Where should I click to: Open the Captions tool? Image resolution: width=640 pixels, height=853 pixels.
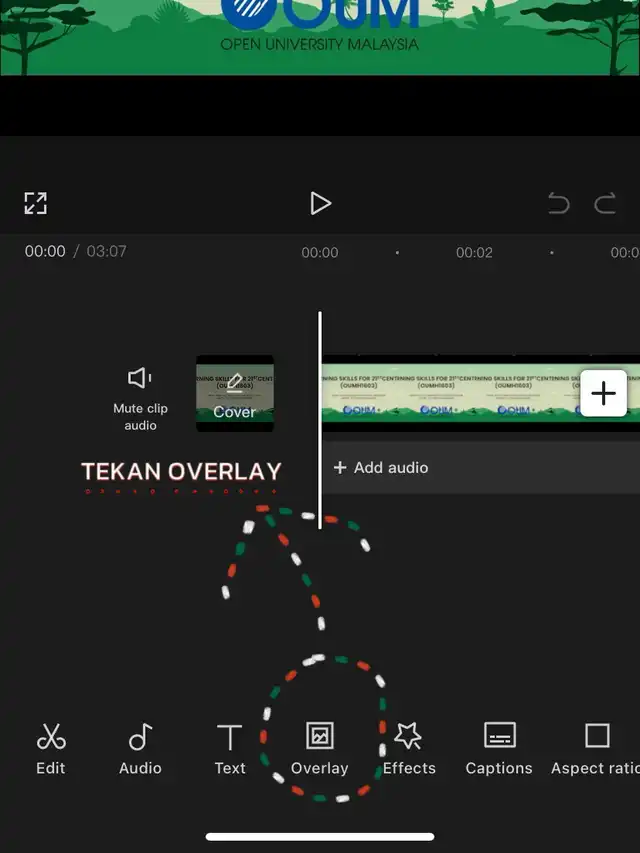499,749
